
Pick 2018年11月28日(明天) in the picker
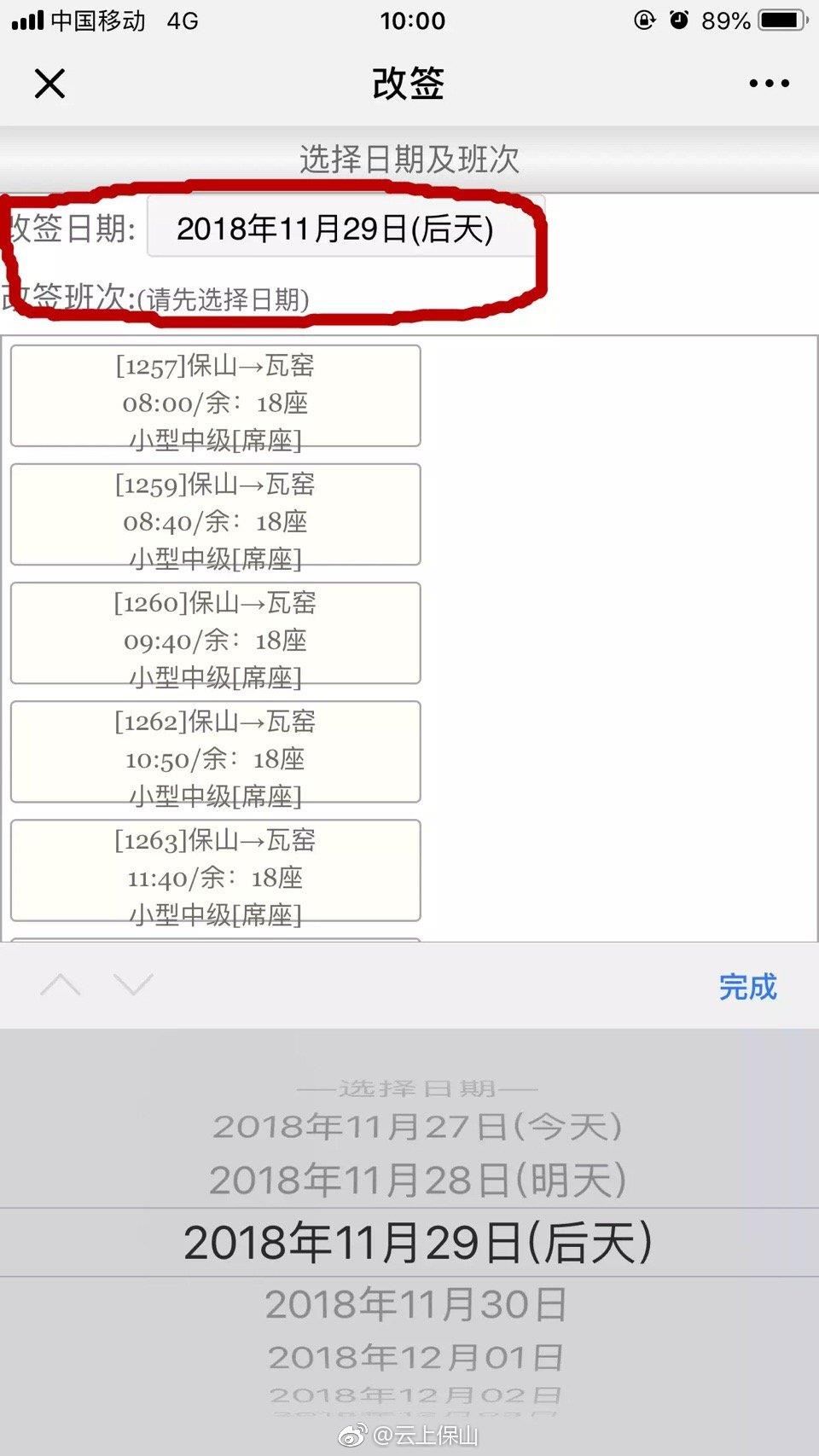tap(417, 1180)
